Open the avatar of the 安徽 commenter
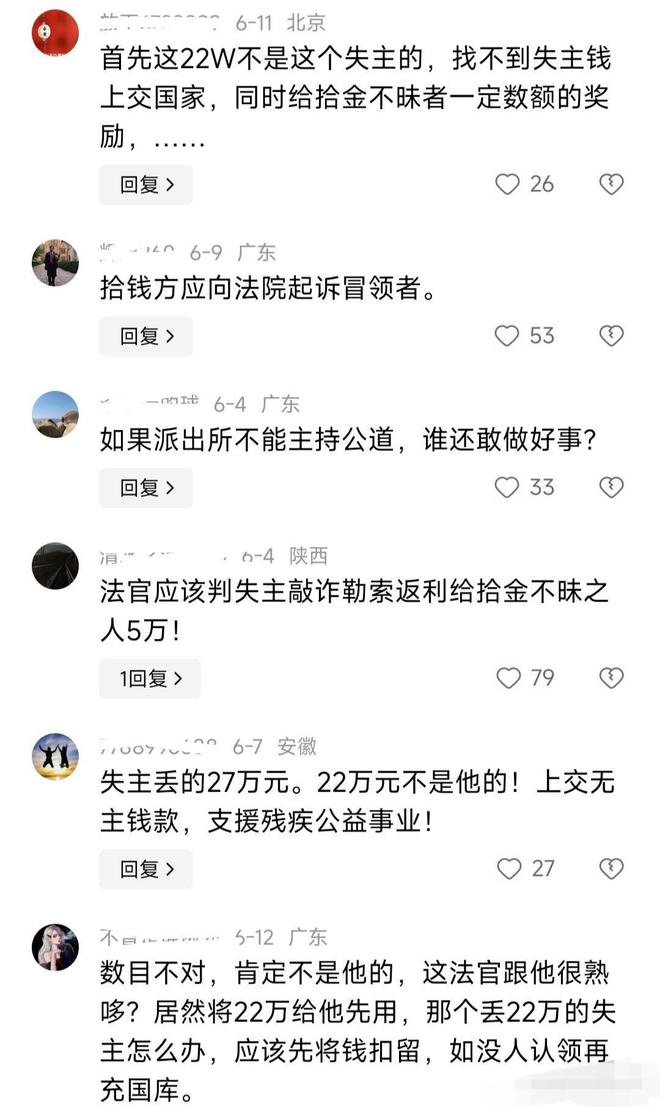This screenshot has height=1107, width=660. click(55, 757)
